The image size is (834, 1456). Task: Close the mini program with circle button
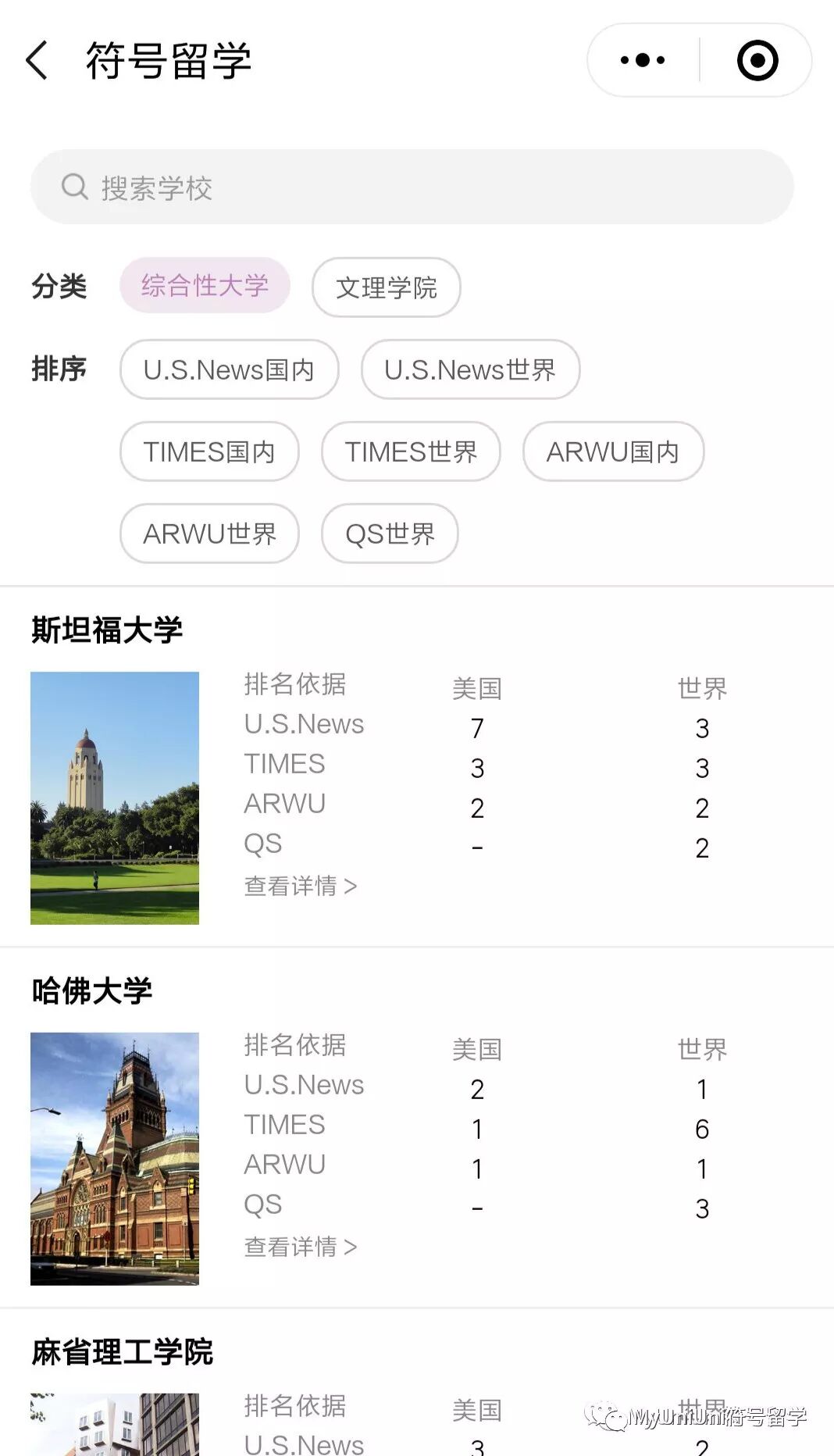pyautogui.click(x=757, y=60)
